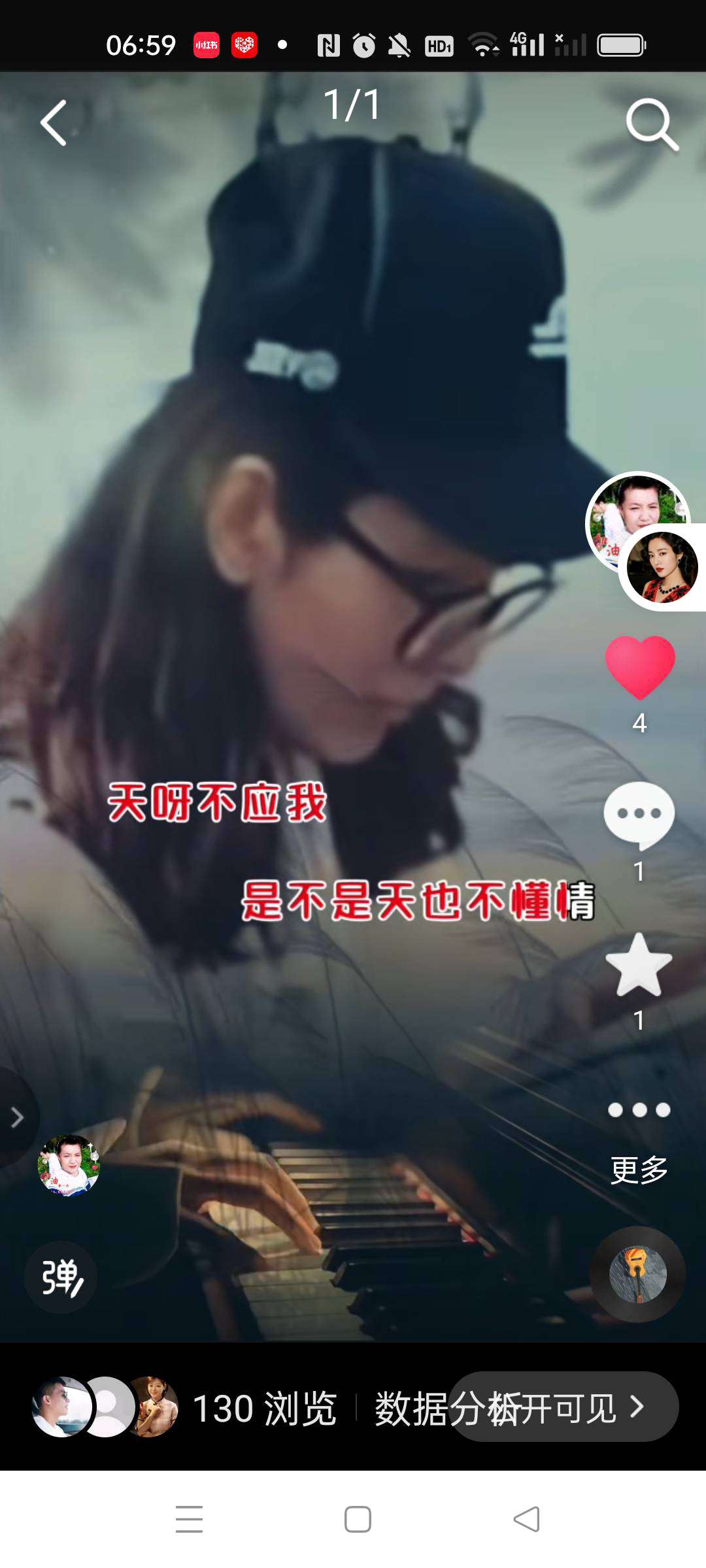
Task: Open the search magnifier icon
Action: coord(651,124)
